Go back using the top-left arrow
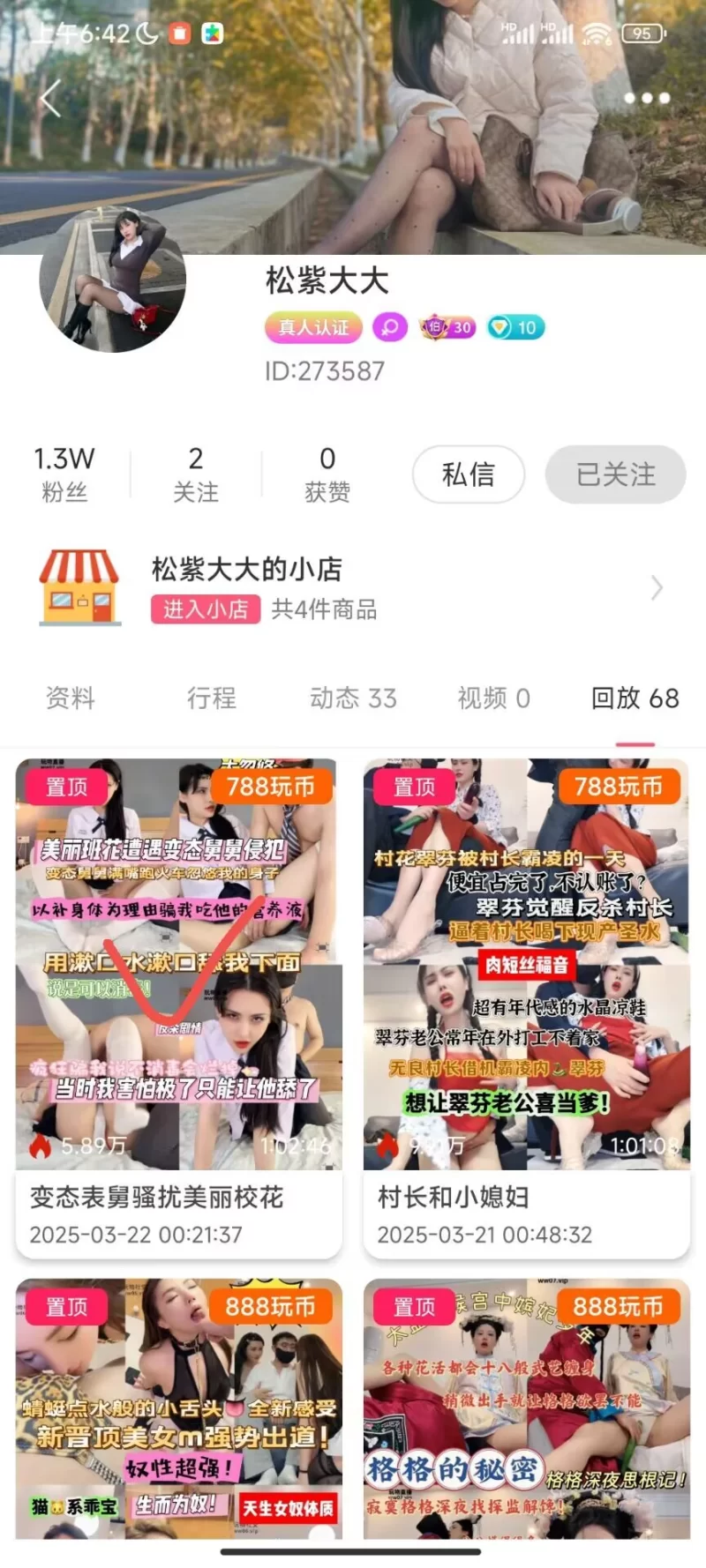 [51, 98]
